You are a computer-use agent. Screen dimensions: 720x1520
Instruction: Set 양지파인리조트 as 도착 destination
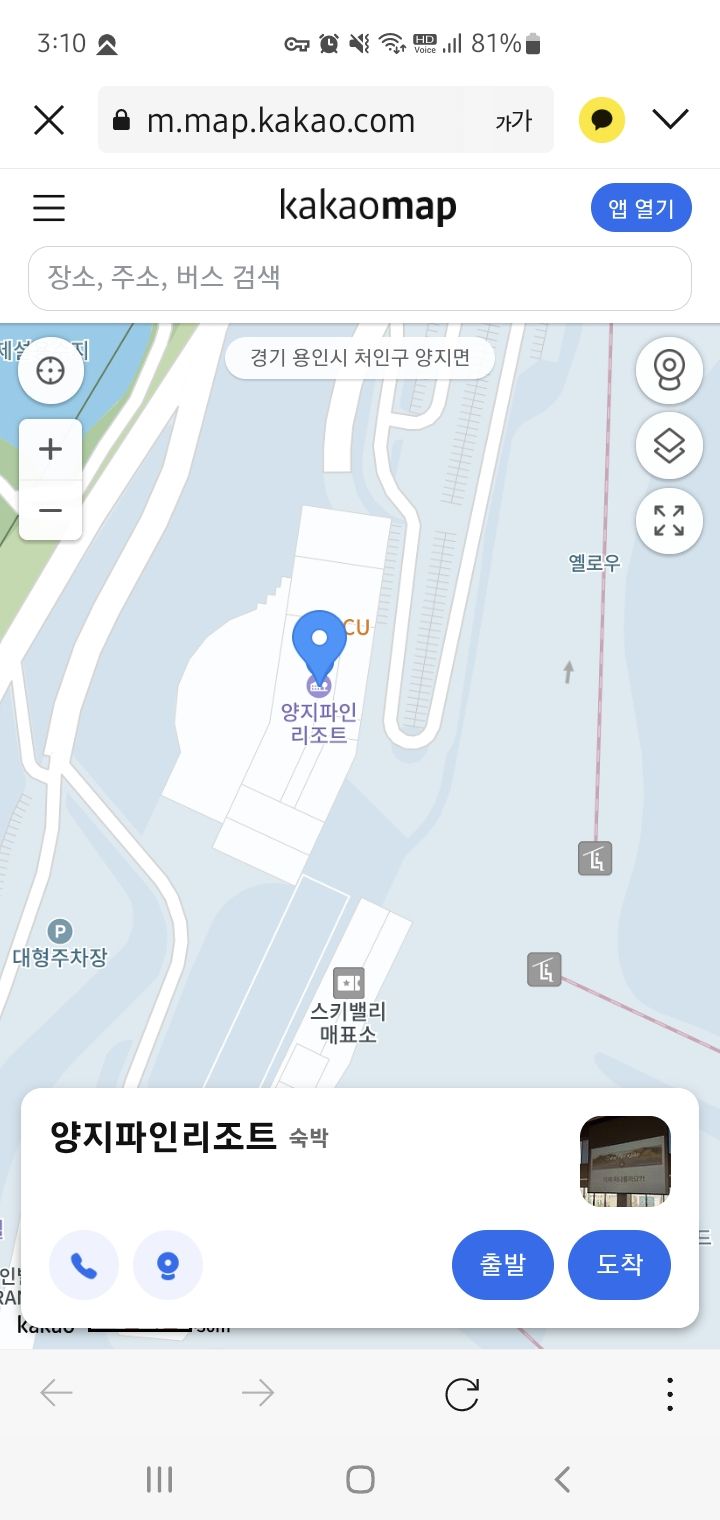coord(619,1264)
